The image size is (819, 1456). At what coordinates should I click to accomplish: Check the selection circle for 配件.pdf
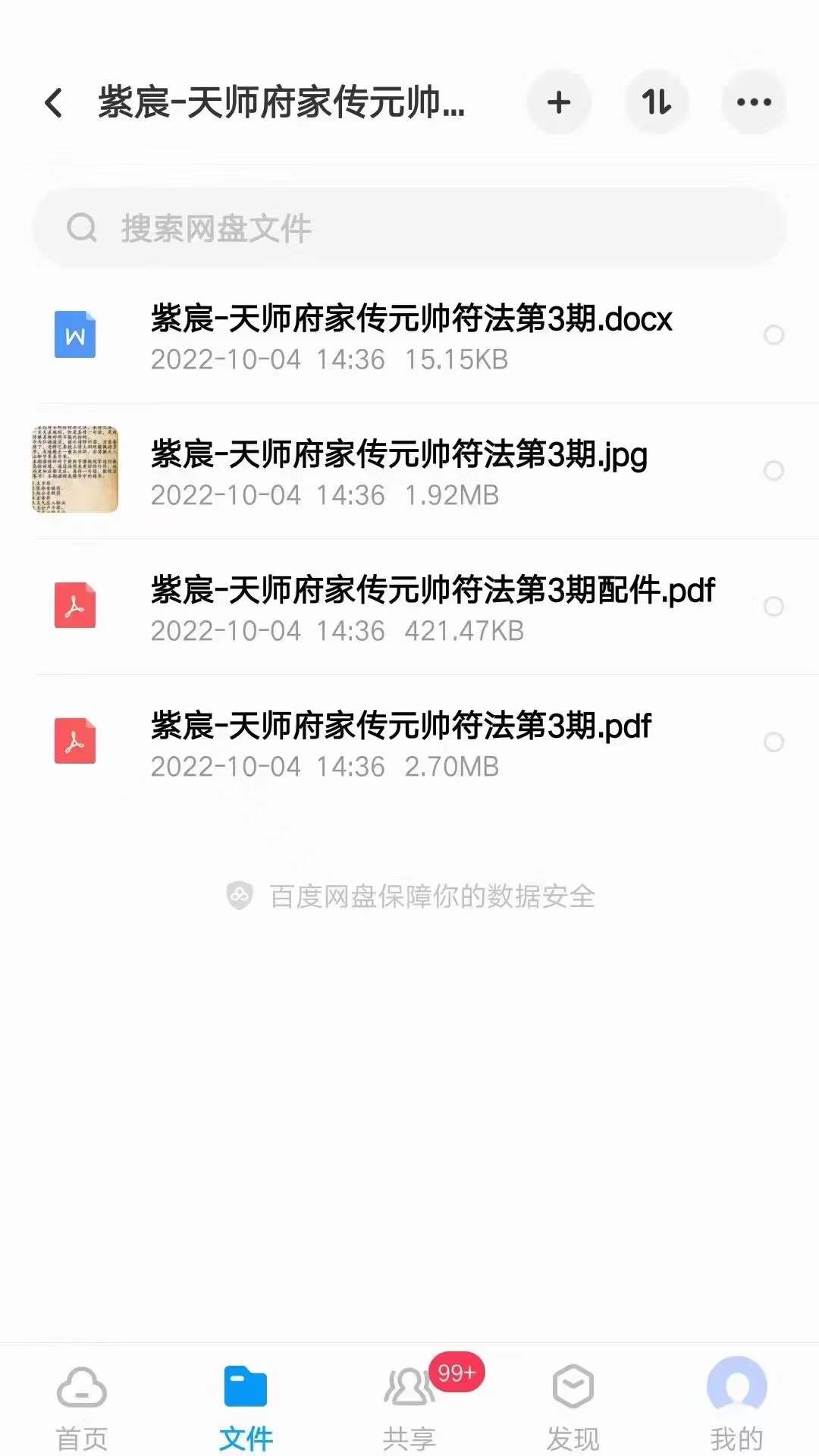click(x=775, y=606)
